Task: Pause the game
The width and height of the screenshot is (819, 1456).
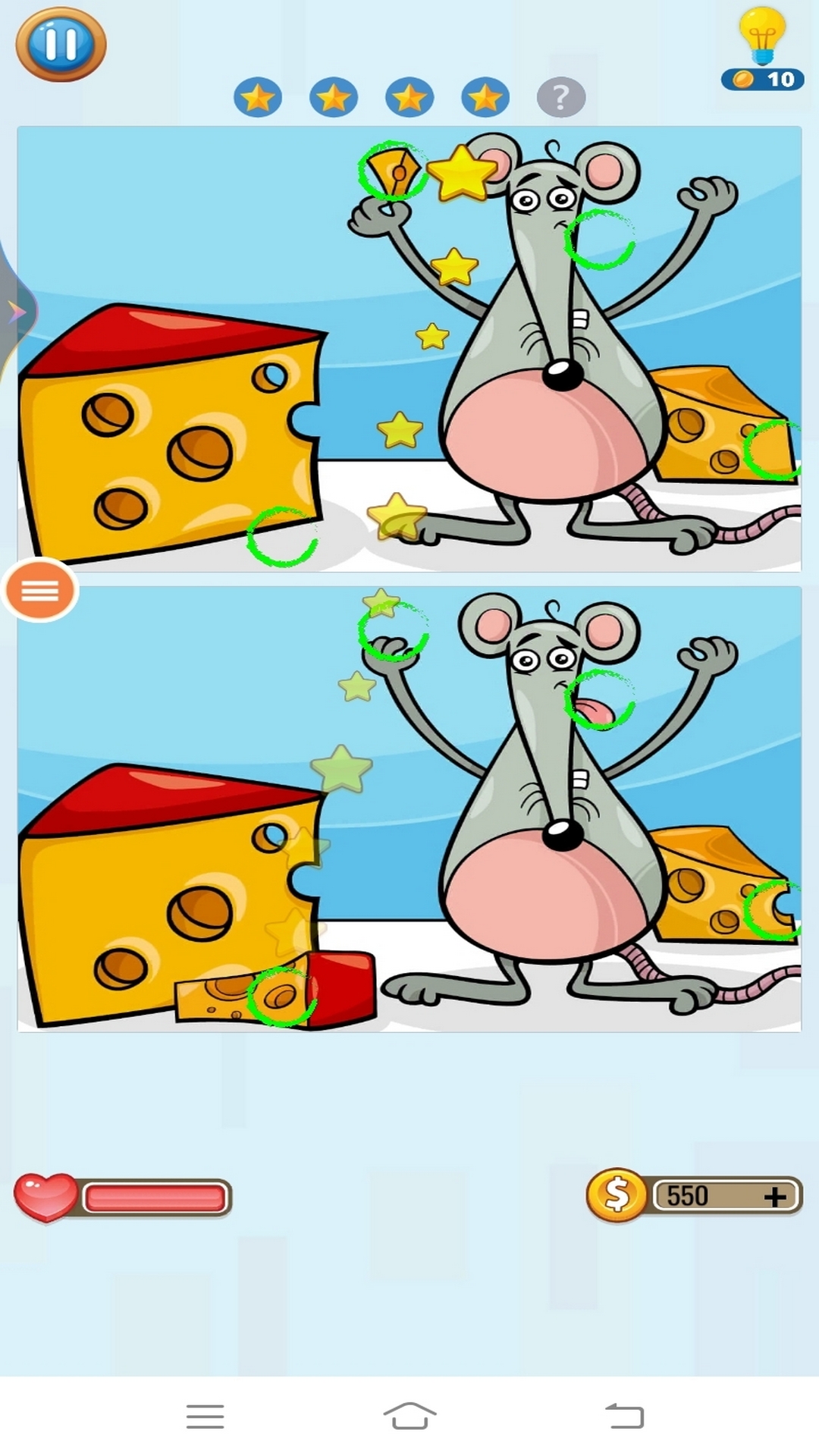Action: click(61, 44)
